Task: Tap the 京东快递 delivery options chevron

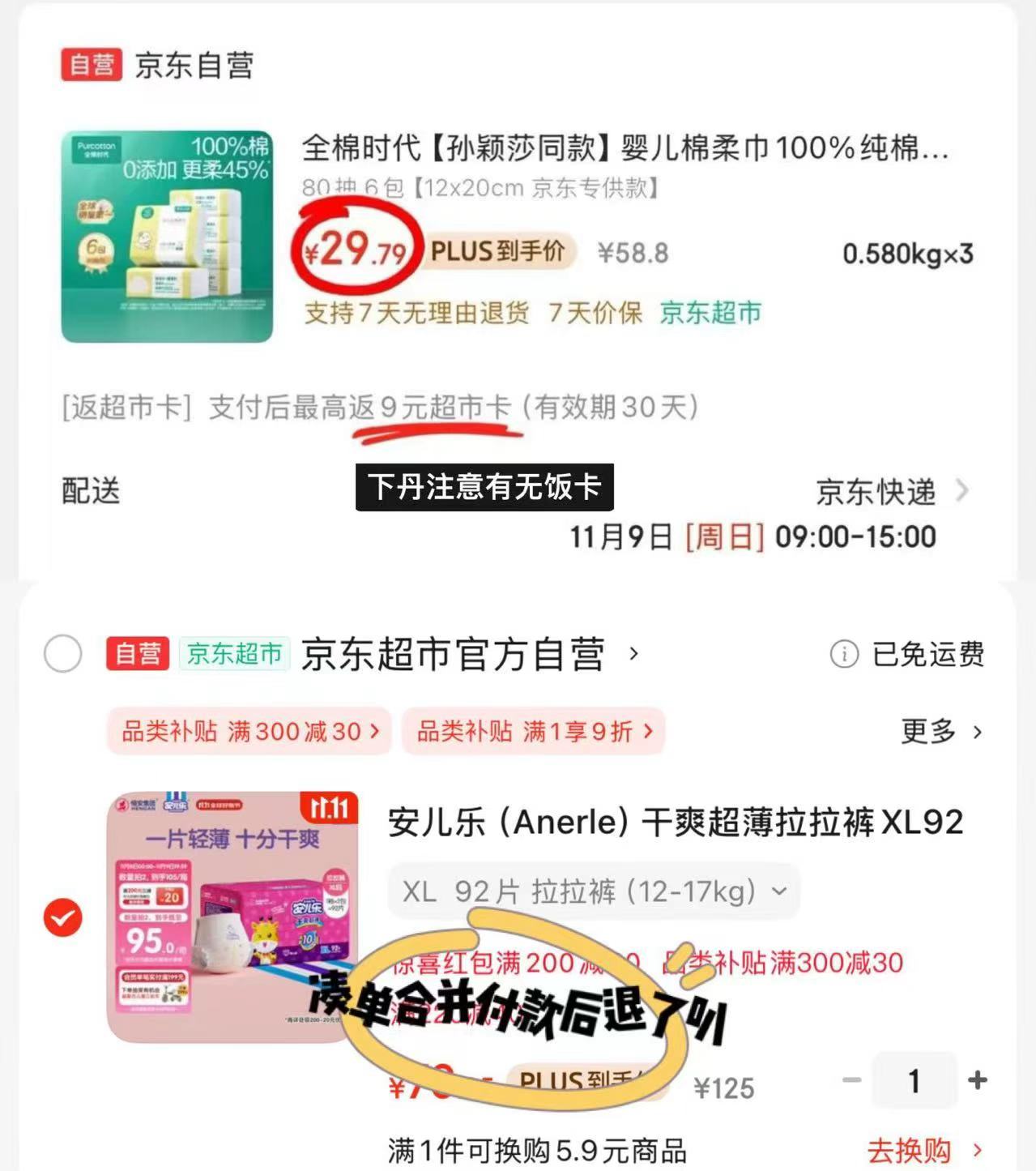Action: pos(961,491)
